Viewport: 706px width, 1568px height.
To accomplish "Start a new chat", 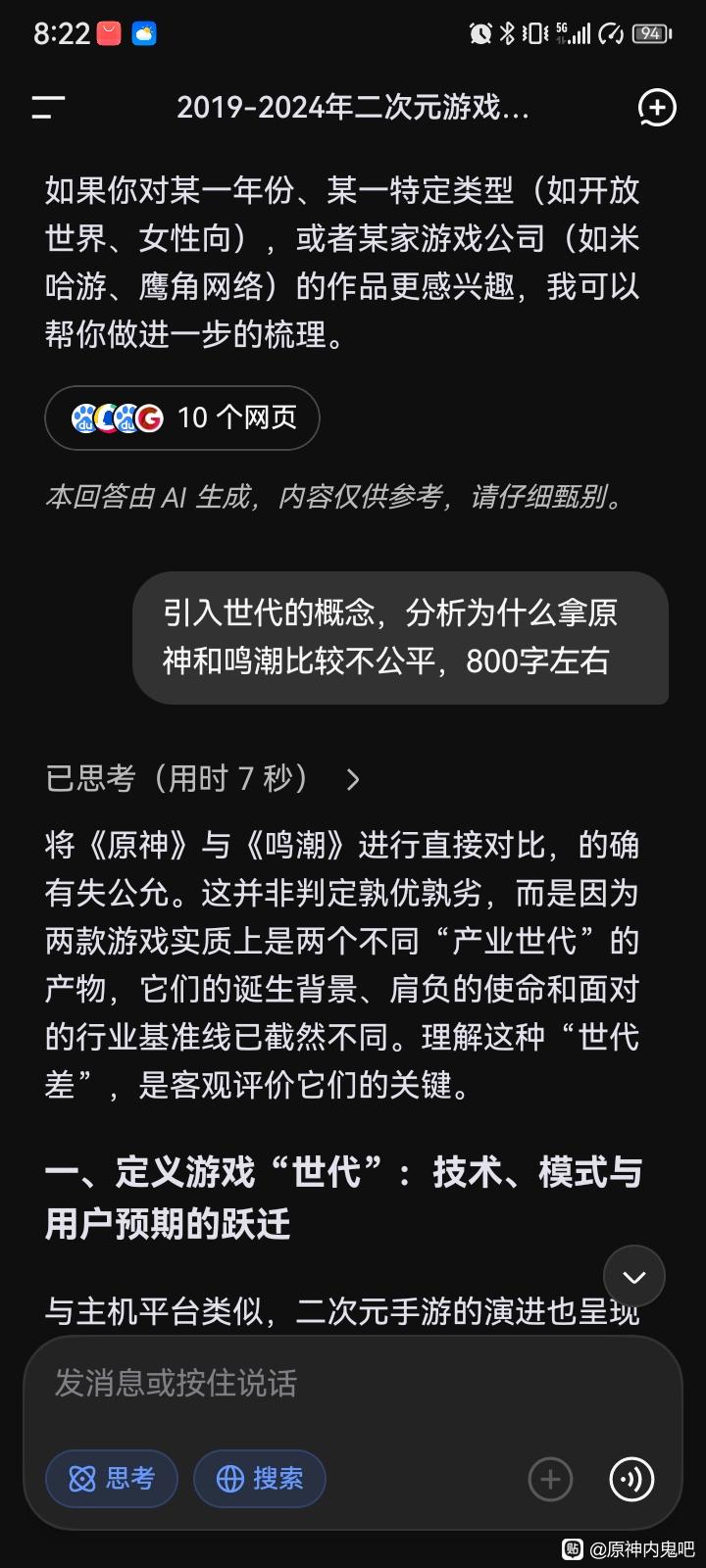I will click(656, 108).
